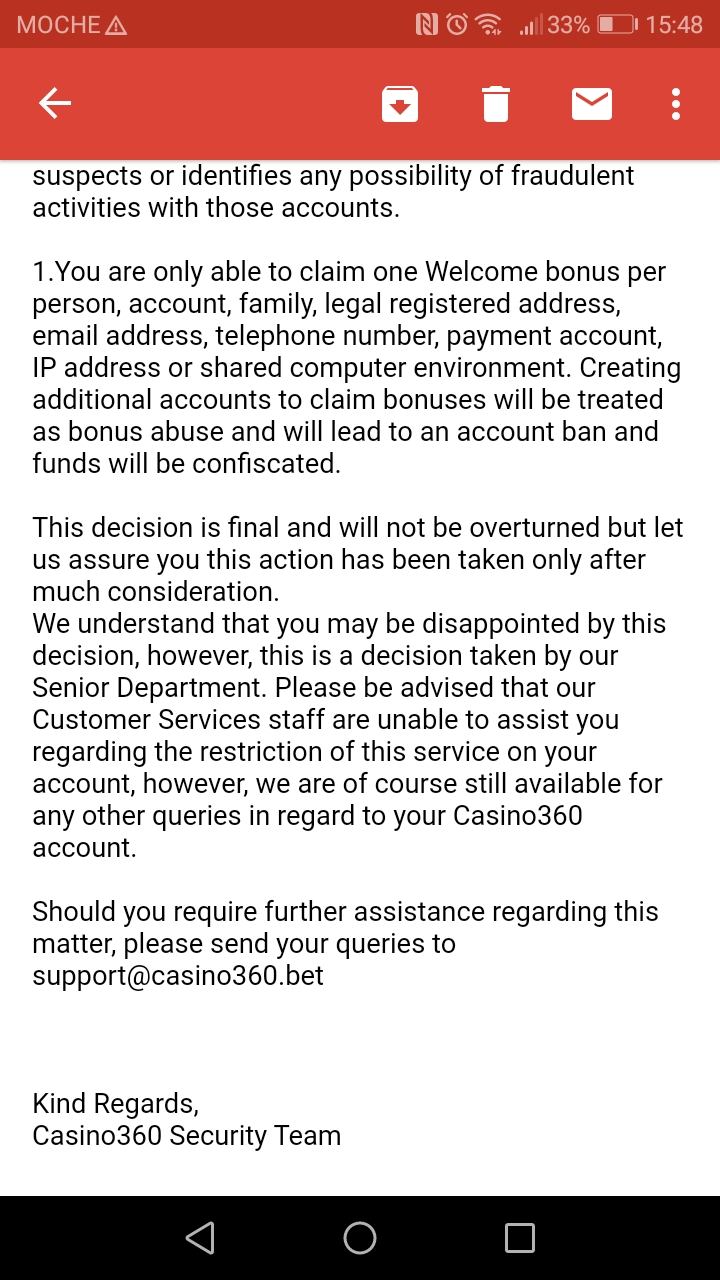Tap the system home button
The width and height of the screenshot is (720, 1280).
(360, 1238)
